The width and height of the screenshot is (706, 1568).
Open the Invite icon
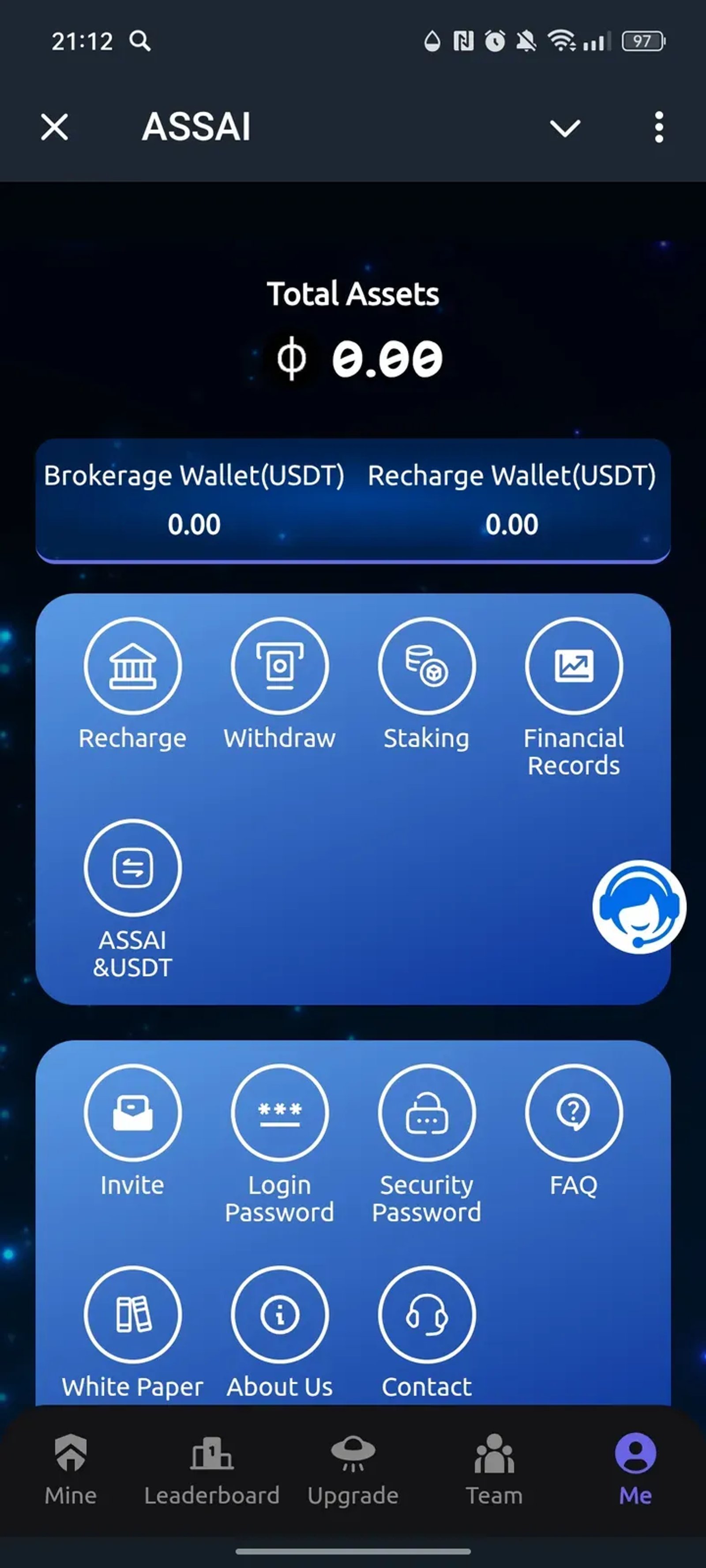point(133,1112)
